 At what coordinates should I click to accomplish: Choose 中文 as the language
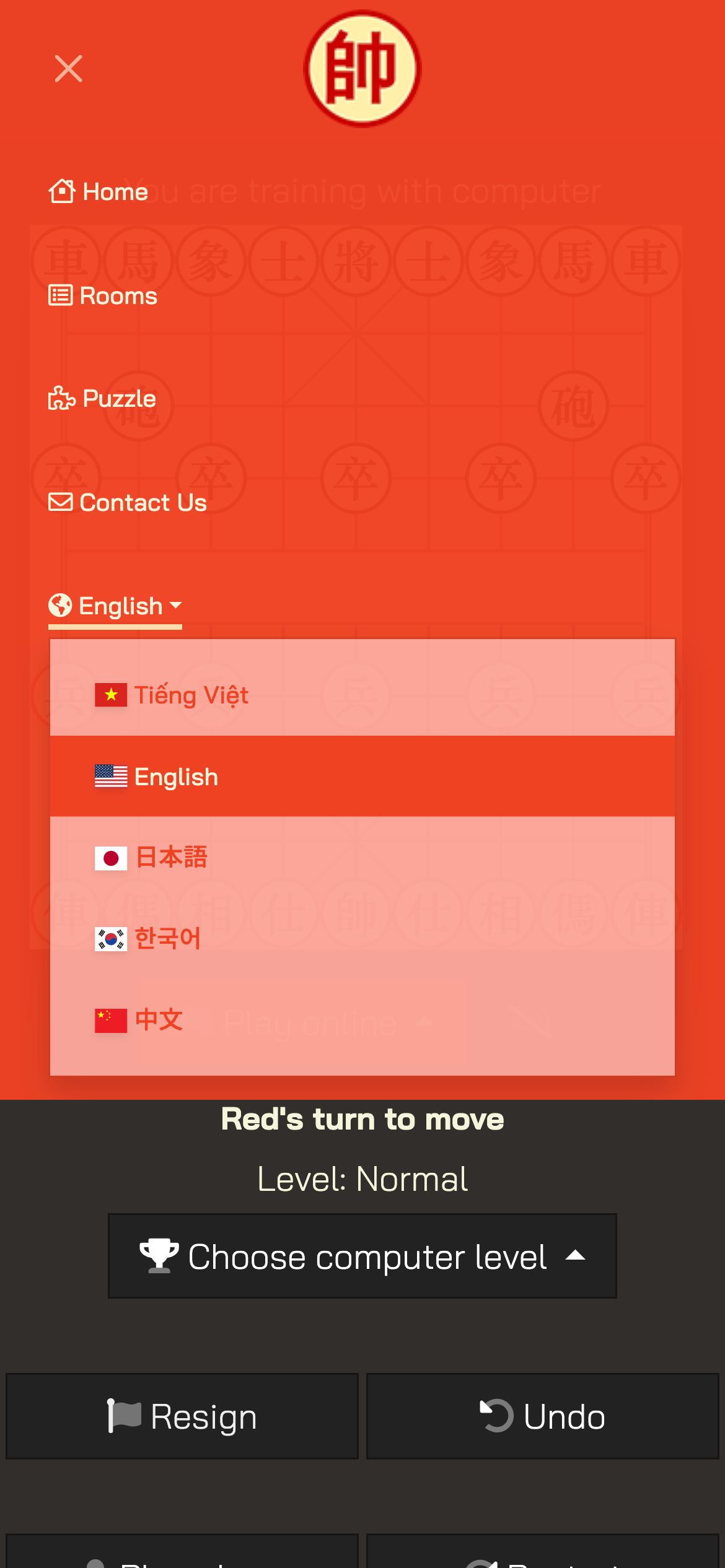[362, 1019]
